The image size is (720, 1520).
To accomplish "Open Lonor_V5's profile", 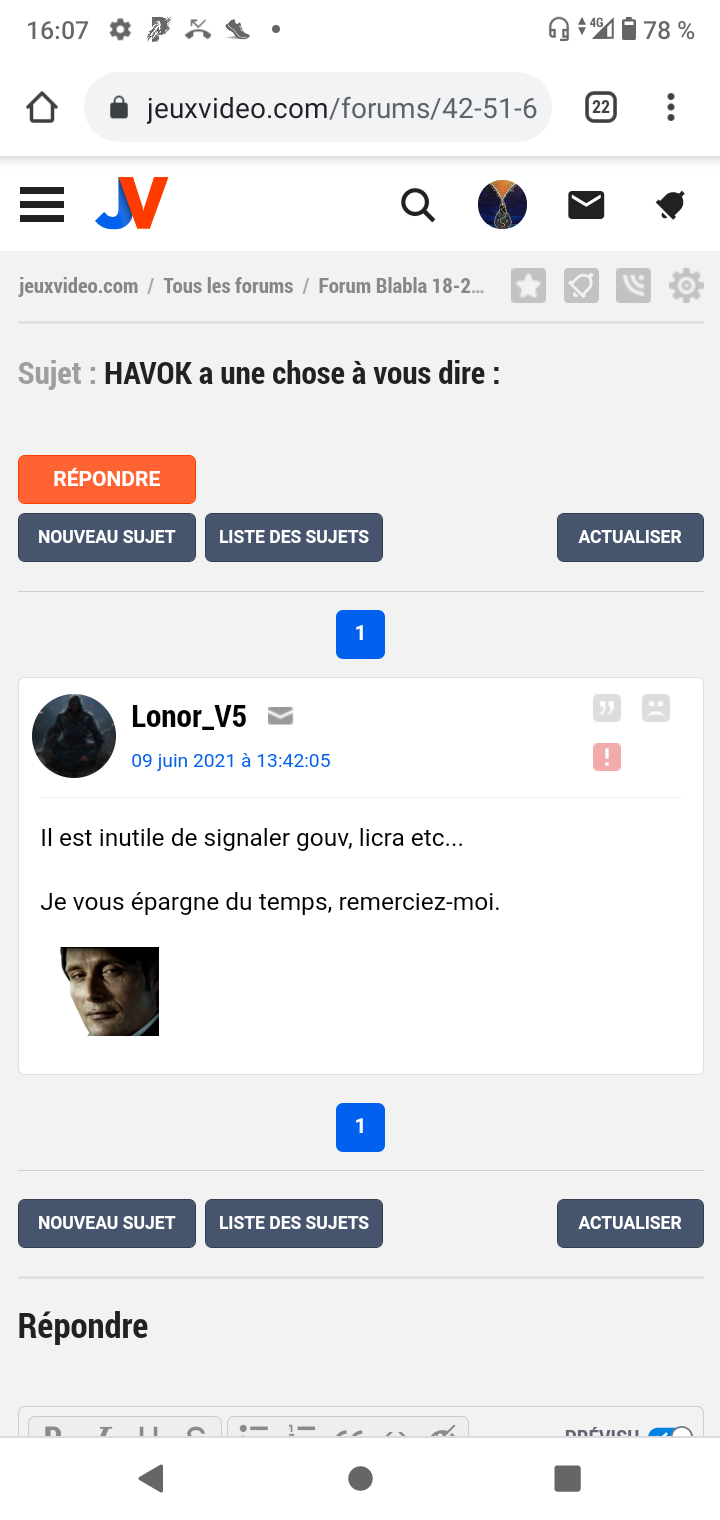I will [x=188, y=716].
